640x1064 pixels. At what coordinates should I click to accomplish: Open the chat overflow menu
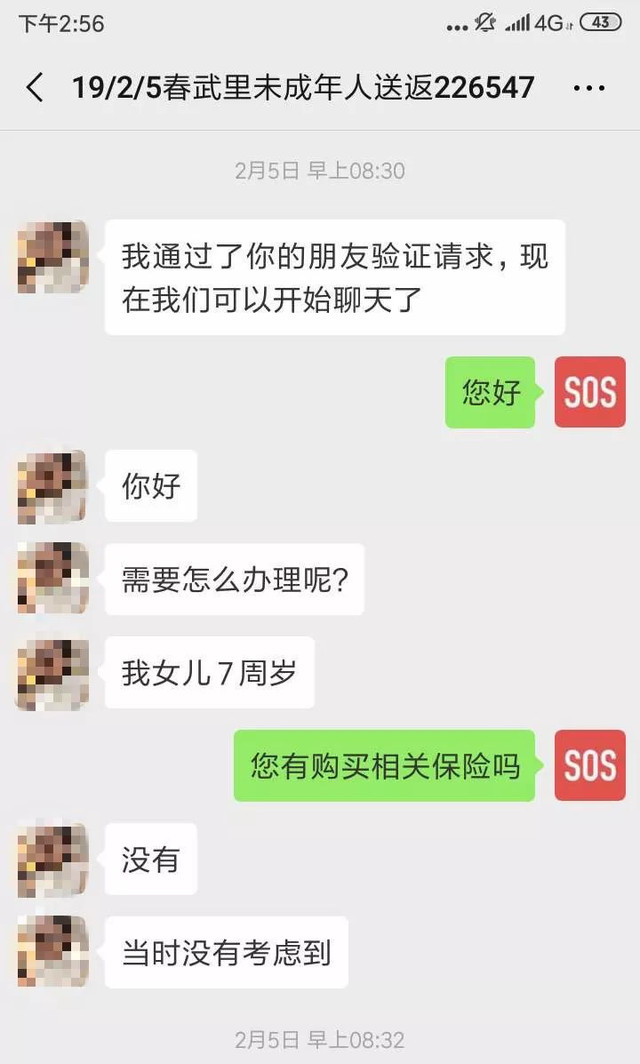589,88
